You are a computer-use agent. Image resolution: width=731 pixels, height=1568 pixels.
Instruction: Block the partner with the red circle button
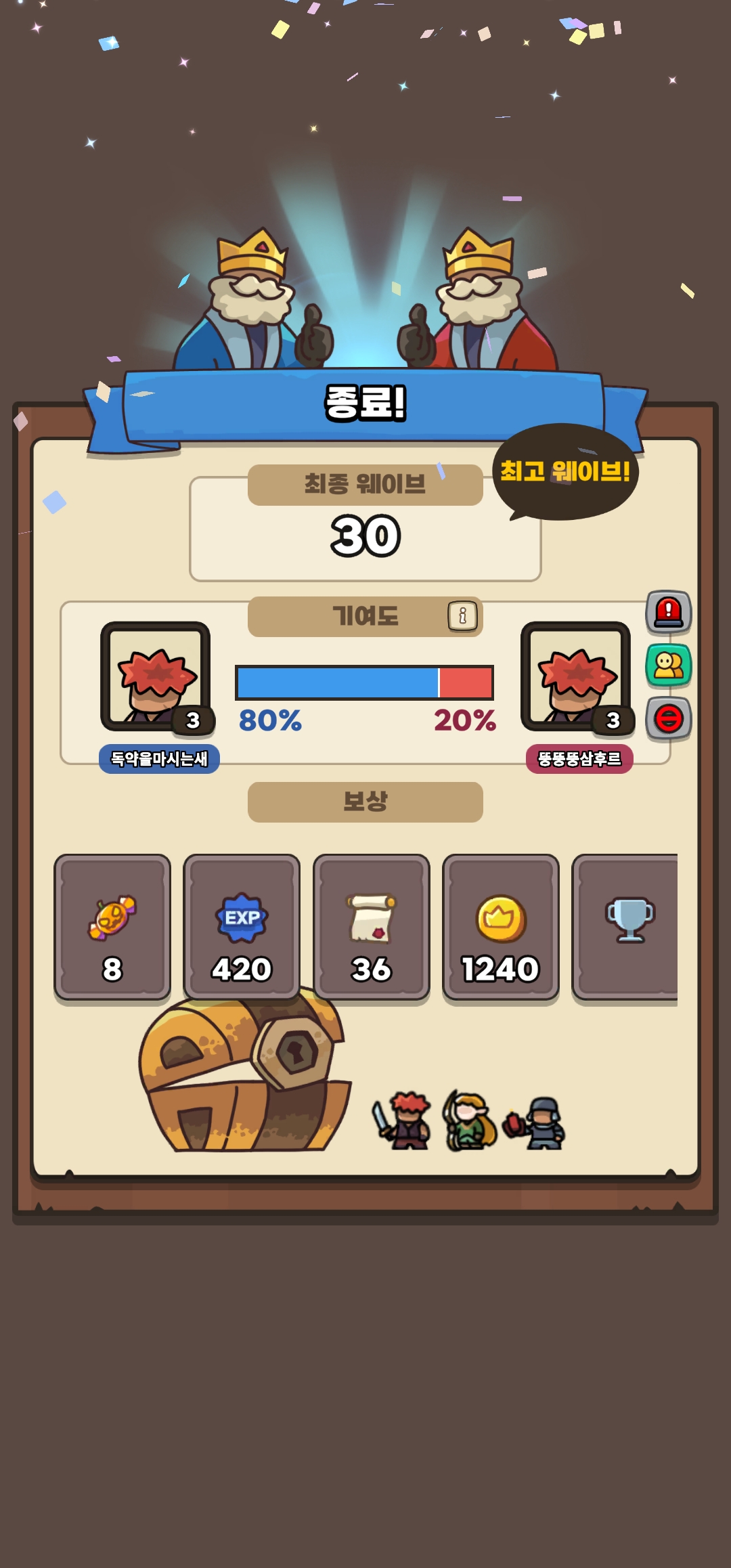pos(668,719)
